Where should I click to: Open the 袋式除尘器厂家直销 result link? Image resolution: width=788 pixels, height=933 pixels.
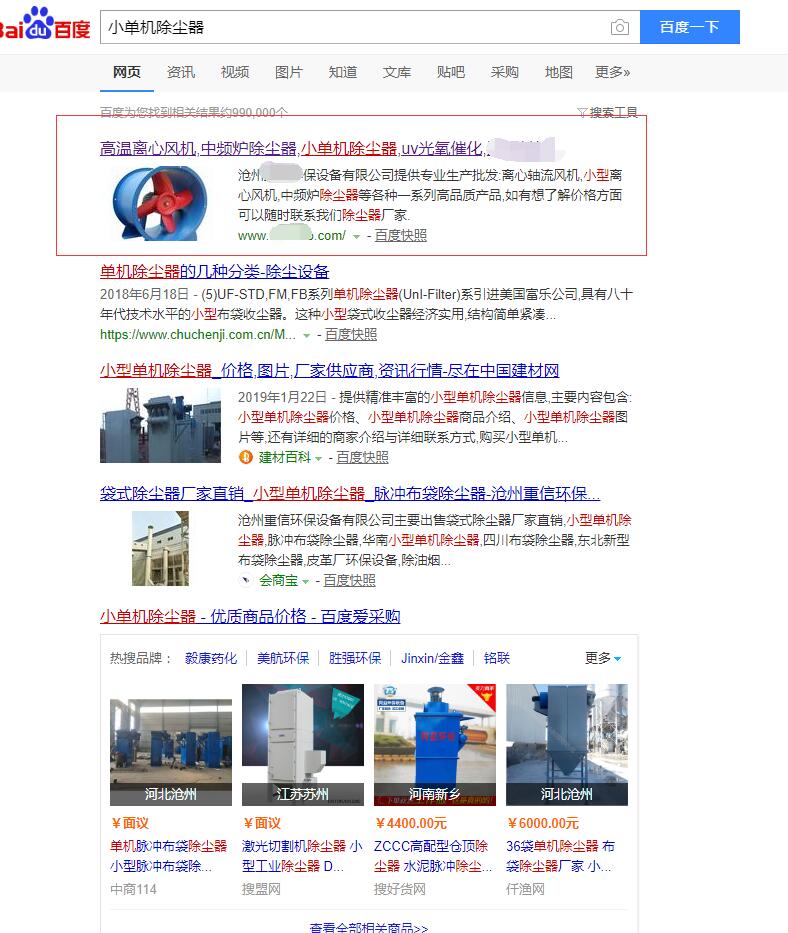coord(349,494)
